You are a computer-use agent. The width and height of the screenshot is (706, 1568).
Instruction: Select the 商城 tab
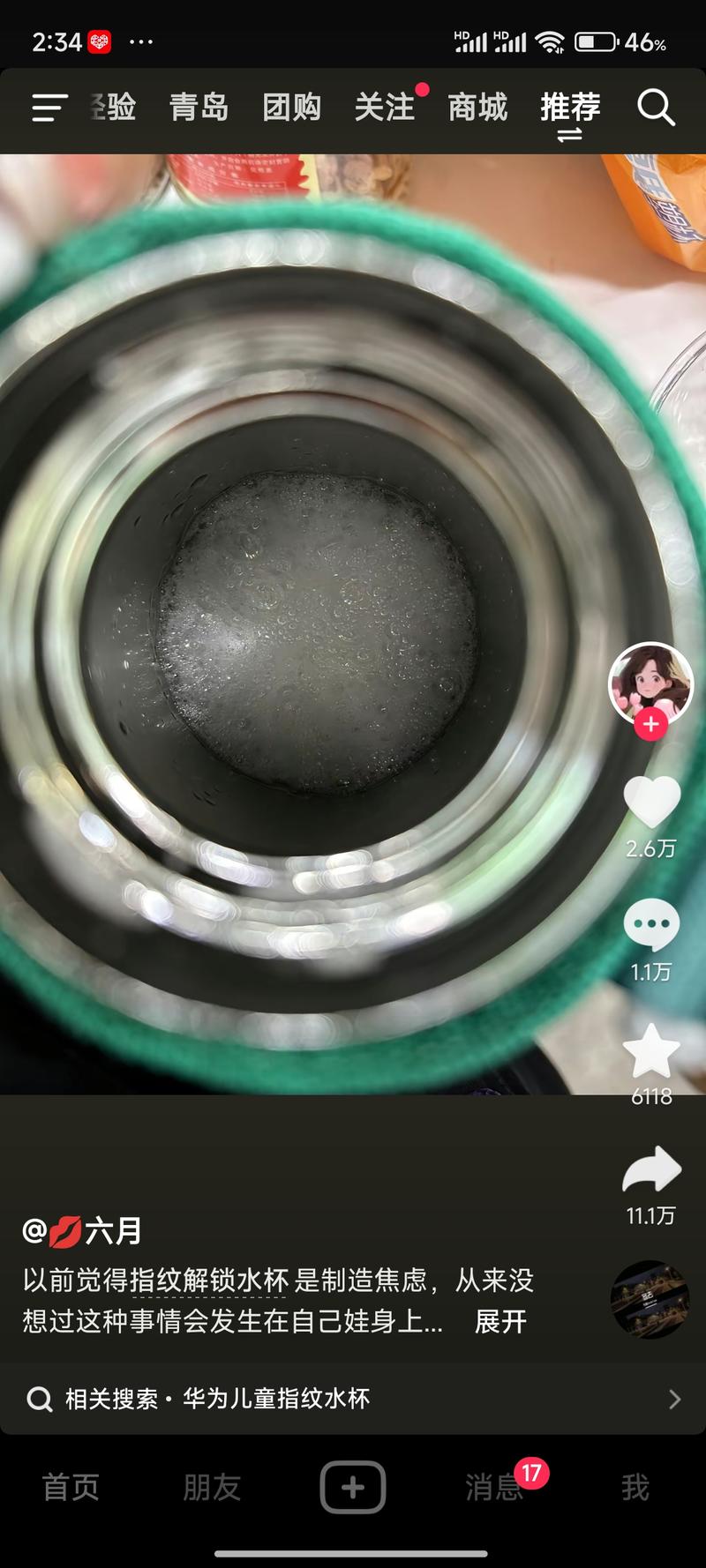pos(477,106)
